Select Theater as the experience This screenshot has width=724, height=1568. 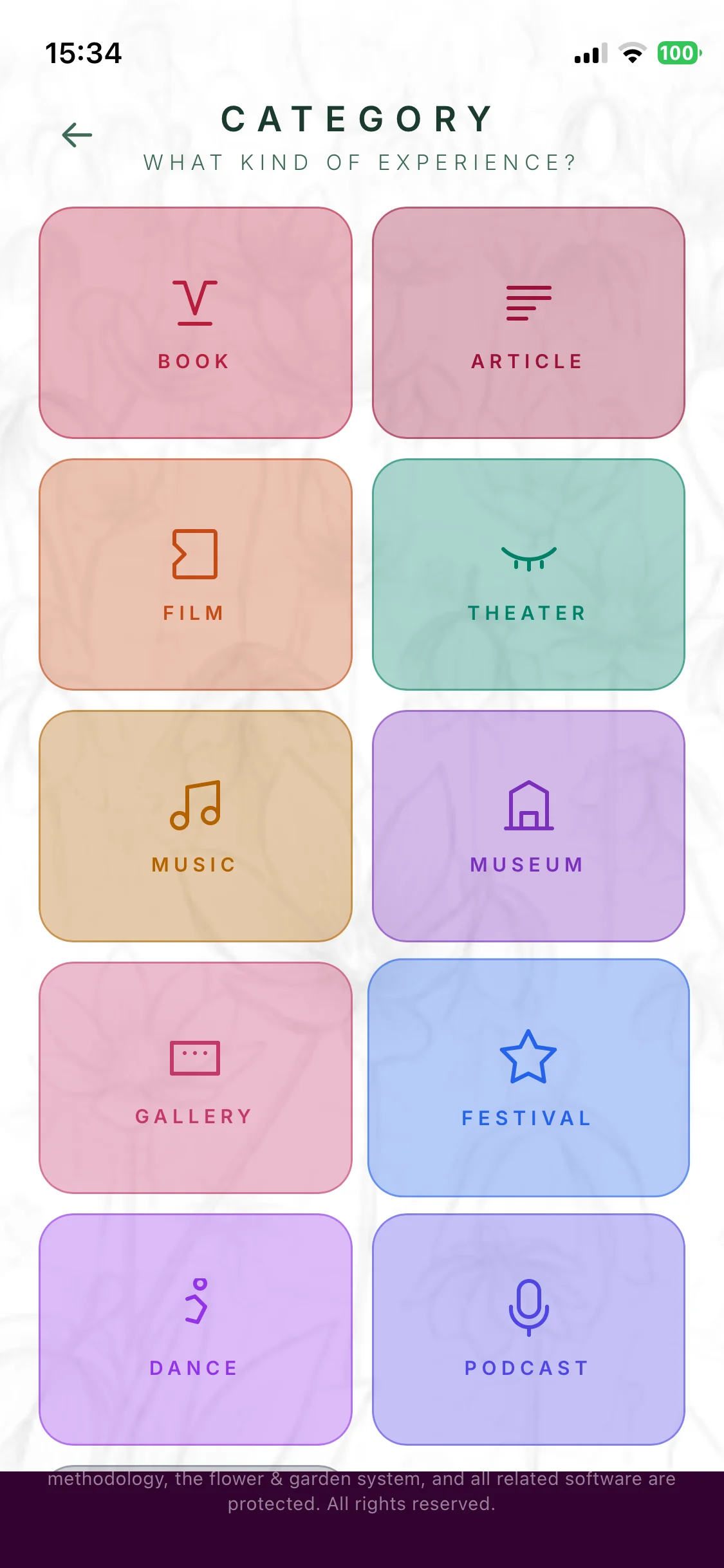(x=528, y=574)
